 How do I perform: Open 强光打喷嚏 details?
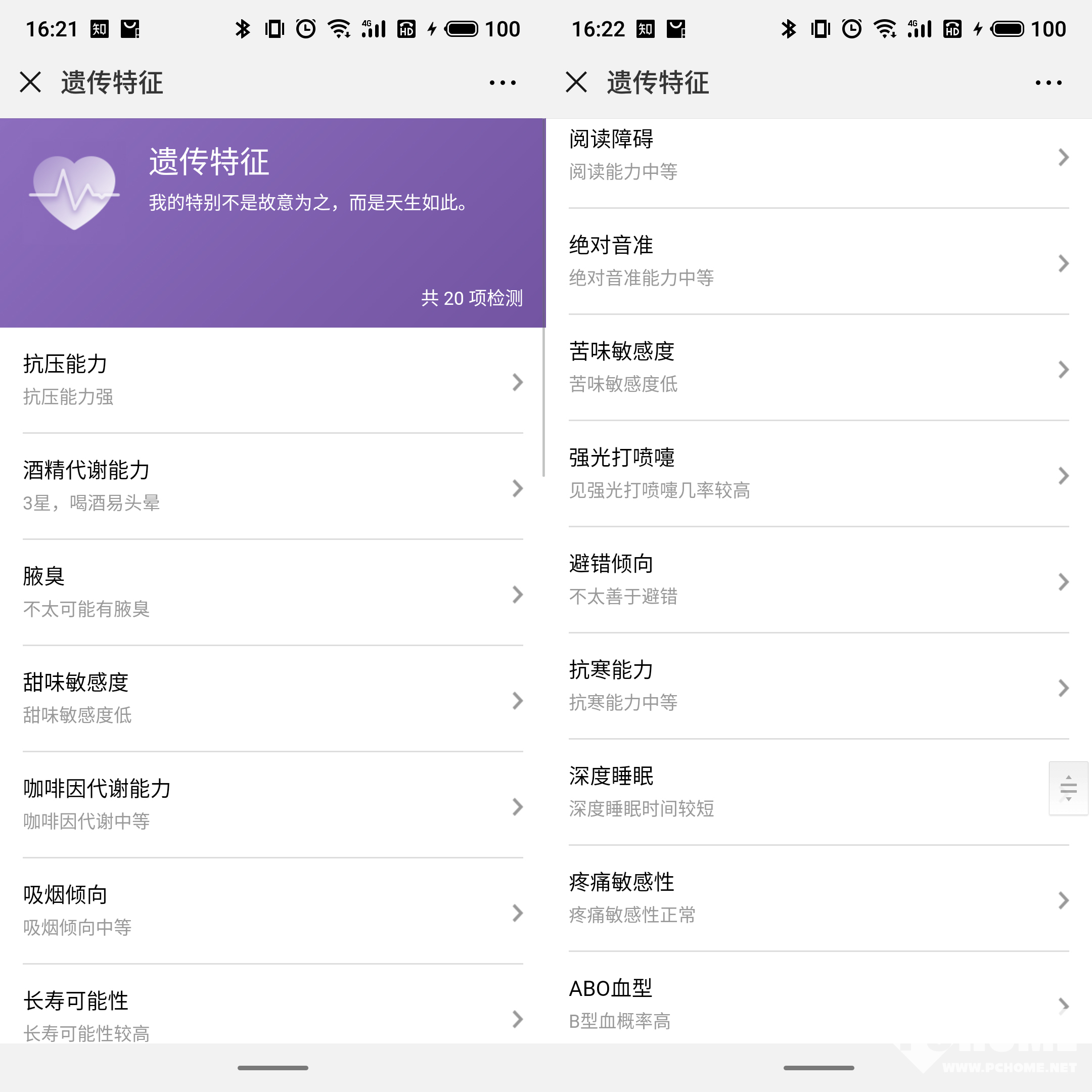[818, 474]
